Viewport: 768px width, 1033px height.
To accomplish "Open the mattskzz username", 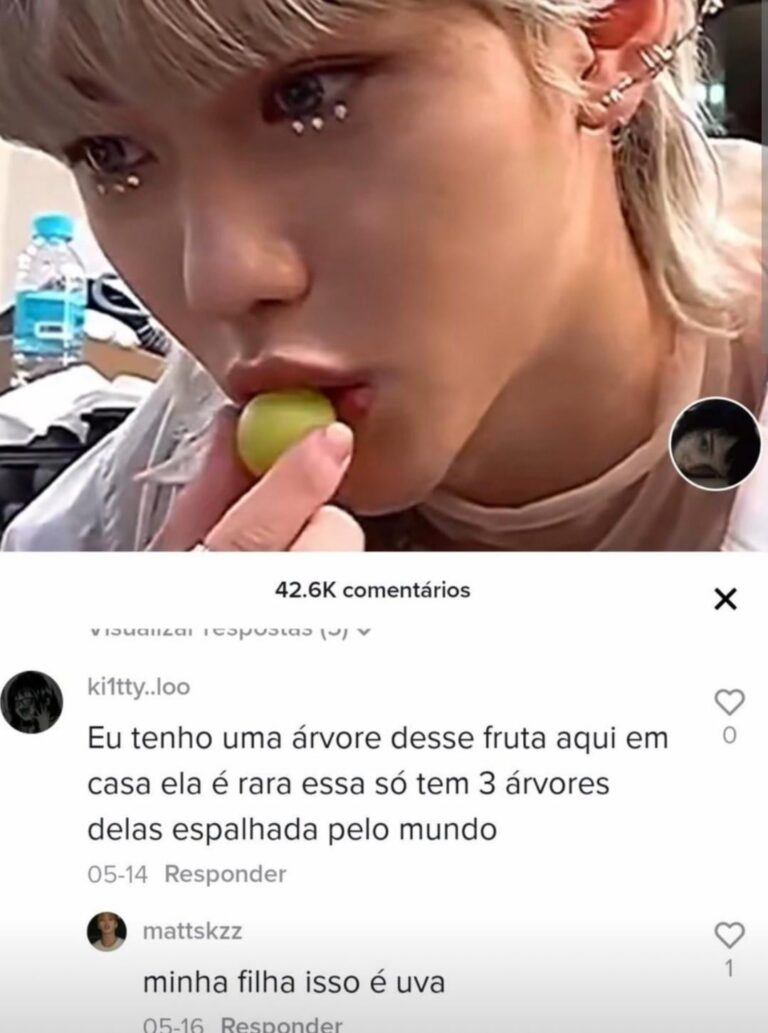I will (192, 931).
